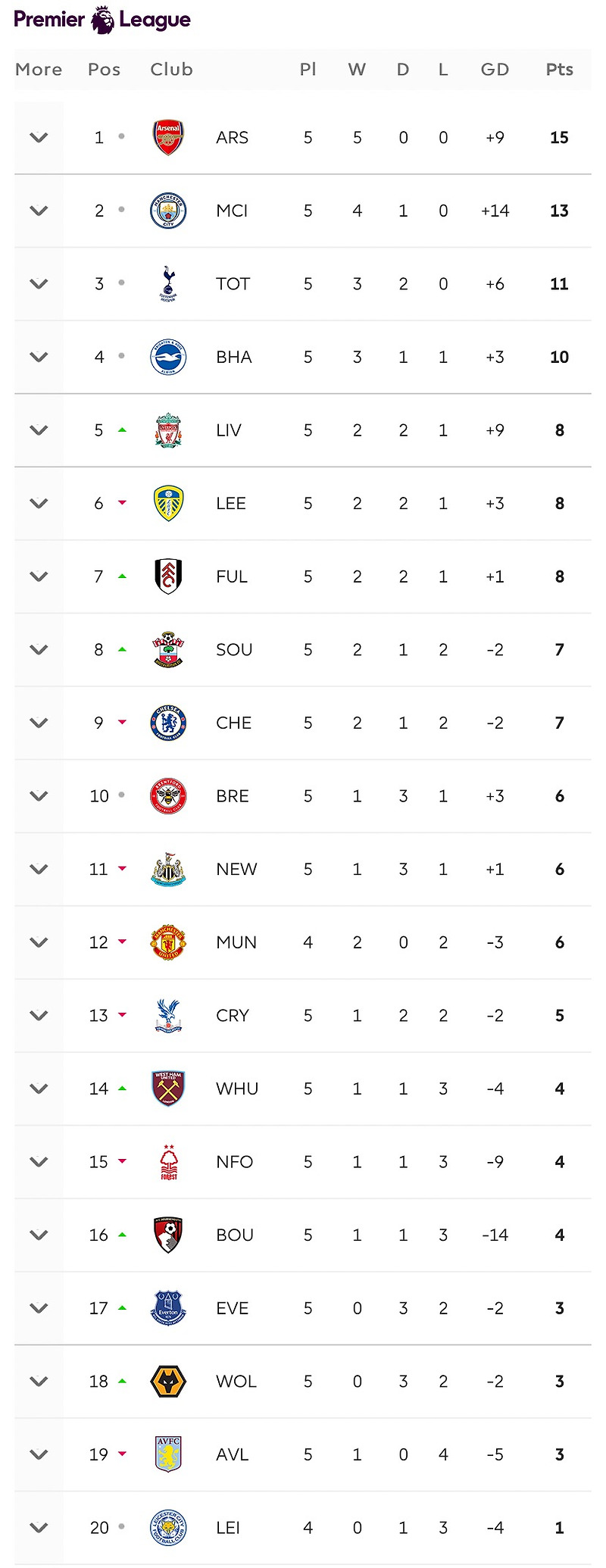Click the Arsenal club crest
The image size is (606, 1568).
pyautogui.click(x=167, y=137)
